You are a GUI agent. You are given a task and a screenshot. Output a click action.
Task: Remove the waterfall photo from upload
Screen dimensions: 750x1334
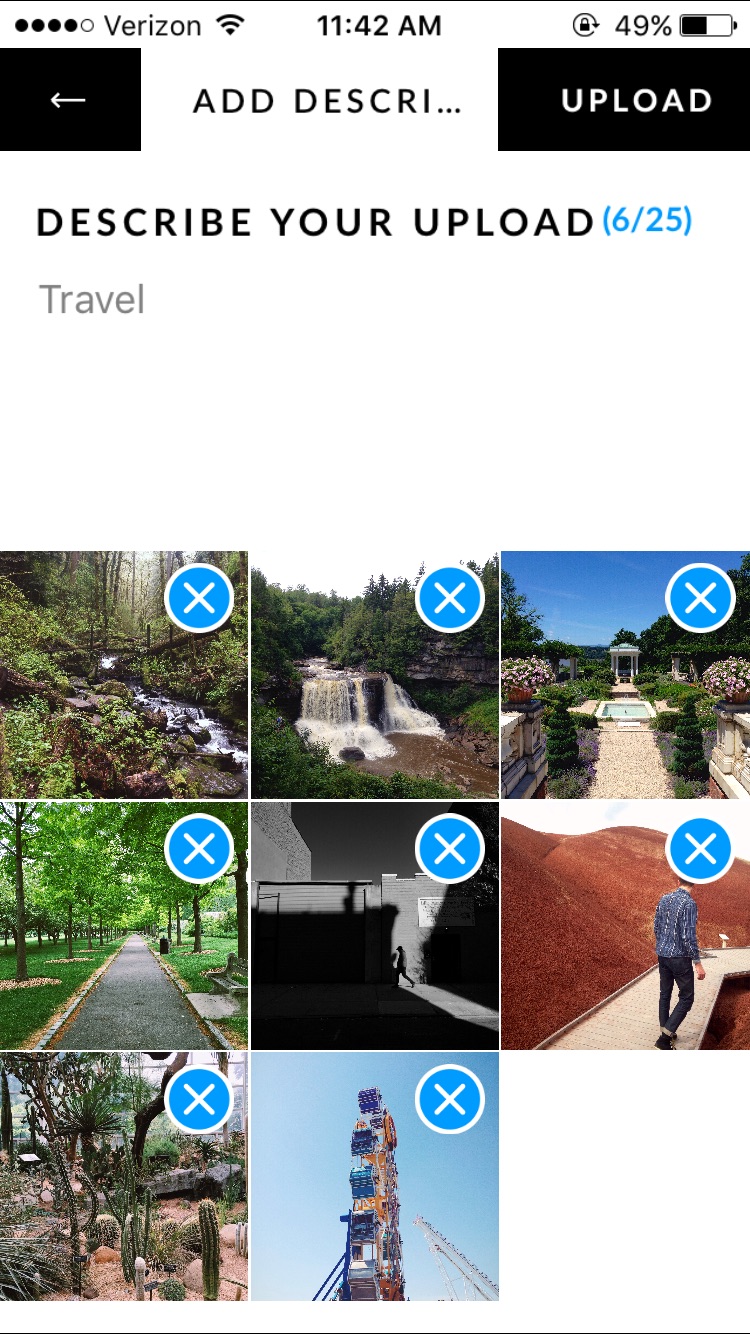coord(449,597)
